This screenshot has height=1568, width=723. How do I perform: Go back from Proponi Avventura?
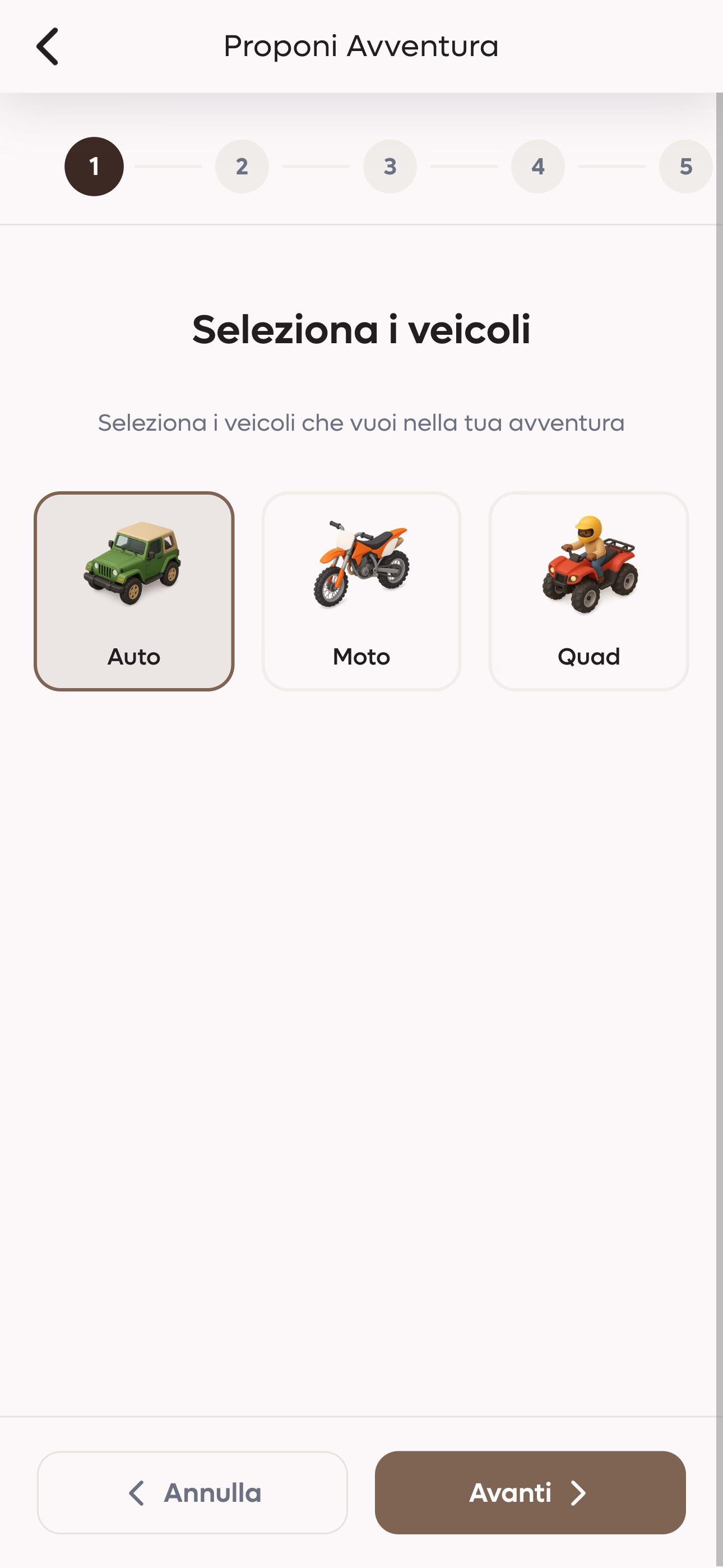pos(48,46)
